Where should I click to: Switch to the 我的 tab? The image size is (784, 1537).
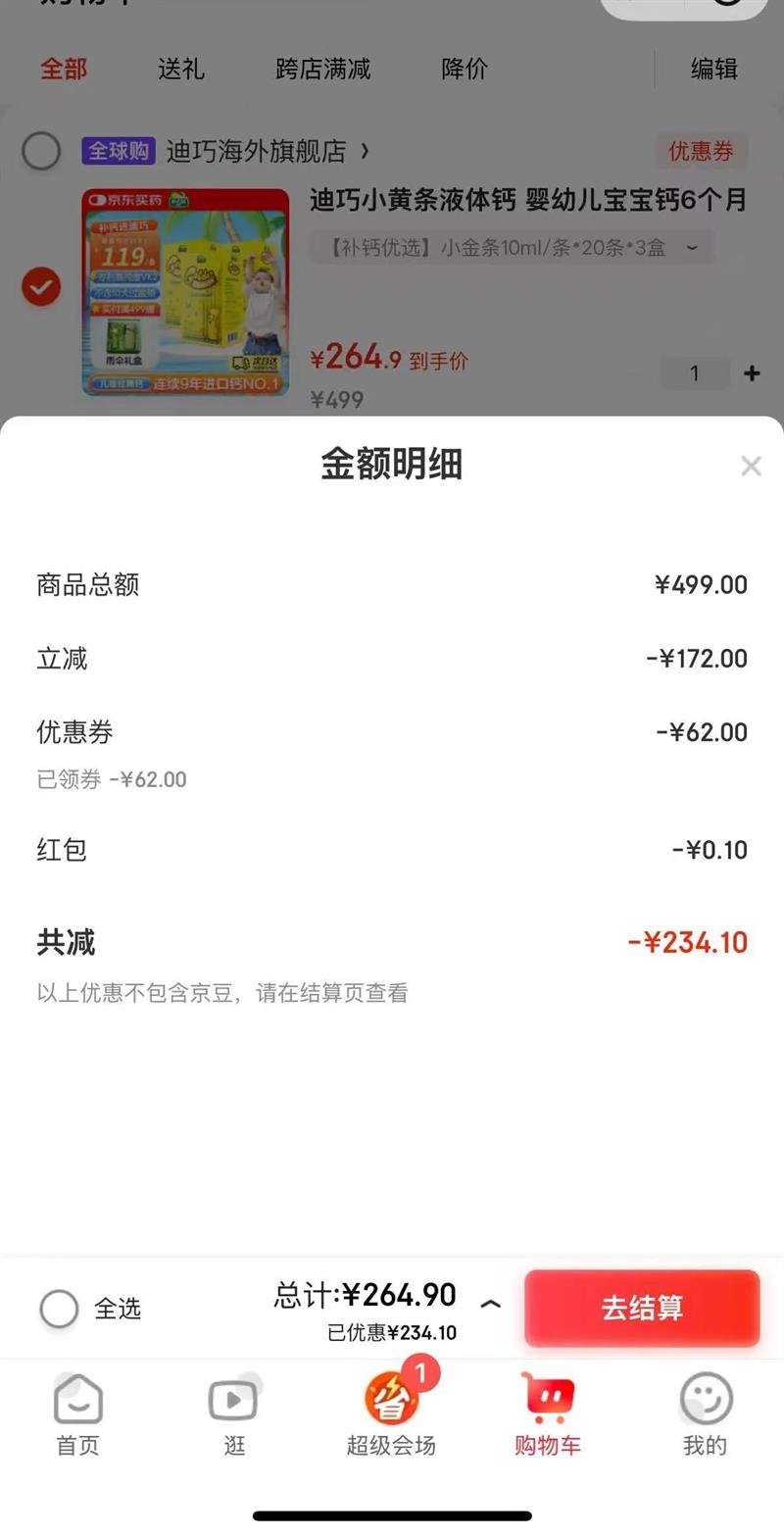click(705, 1413)
